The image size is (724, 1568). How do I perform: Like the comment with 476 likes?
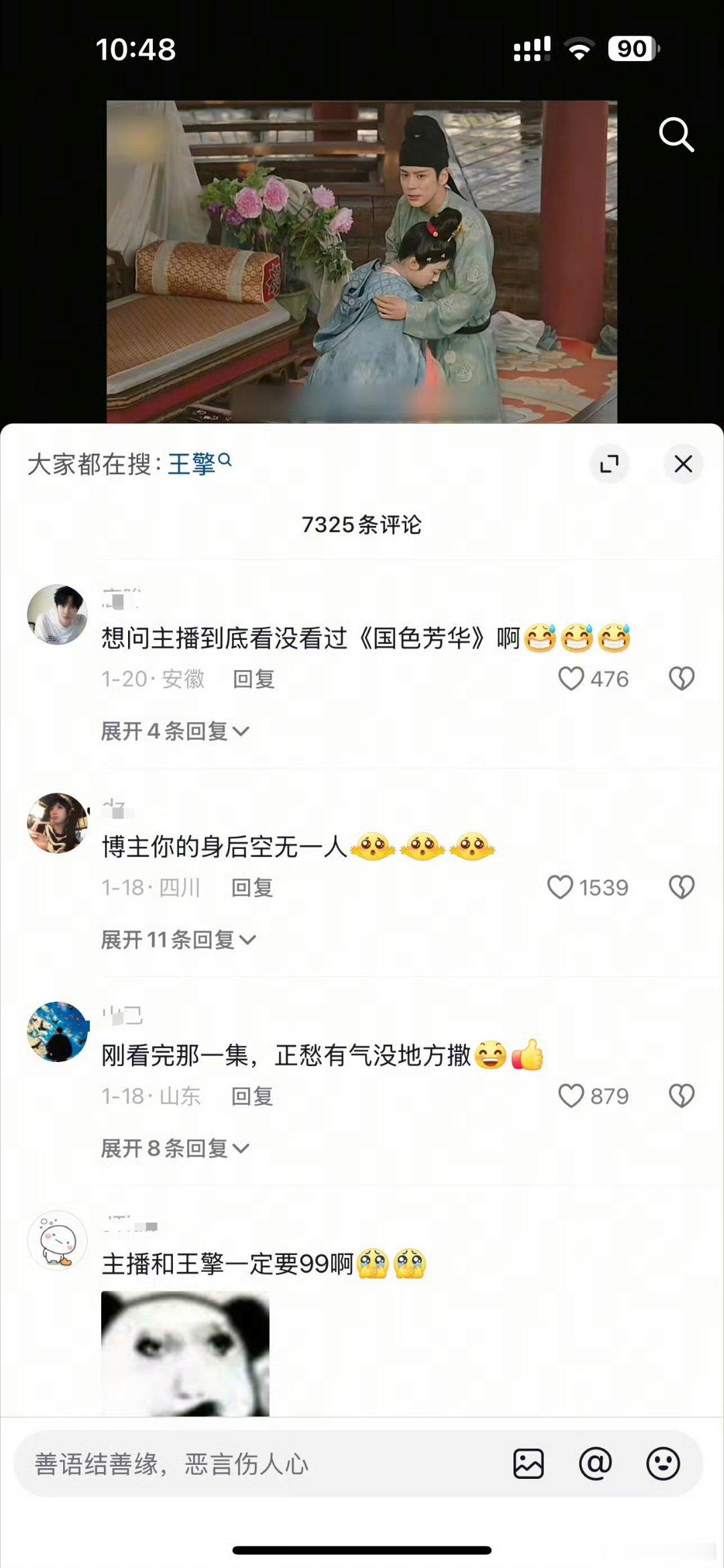(x=573, y=679)
